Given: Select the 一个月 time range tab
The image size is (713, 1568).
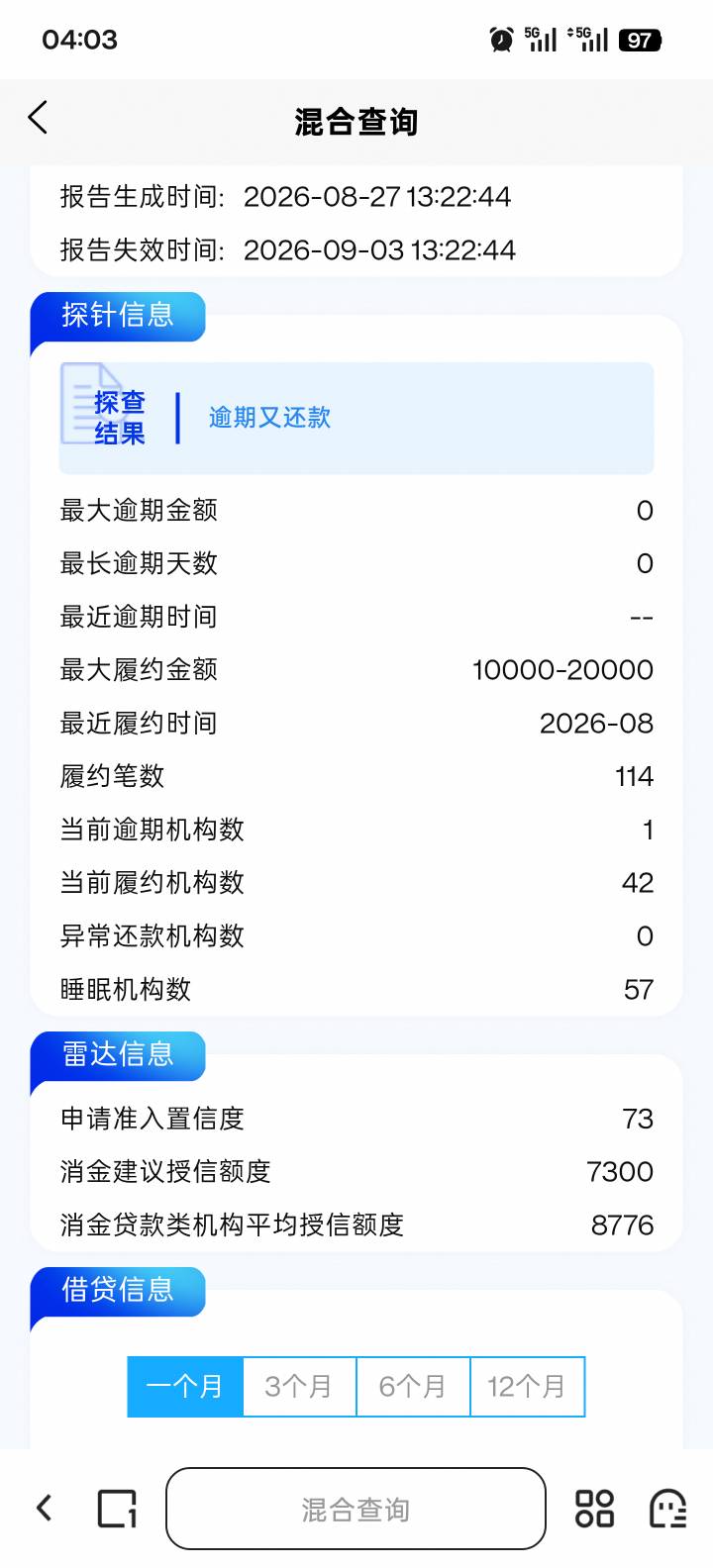Looking at the screenshot, I should tap(185, 1387).
